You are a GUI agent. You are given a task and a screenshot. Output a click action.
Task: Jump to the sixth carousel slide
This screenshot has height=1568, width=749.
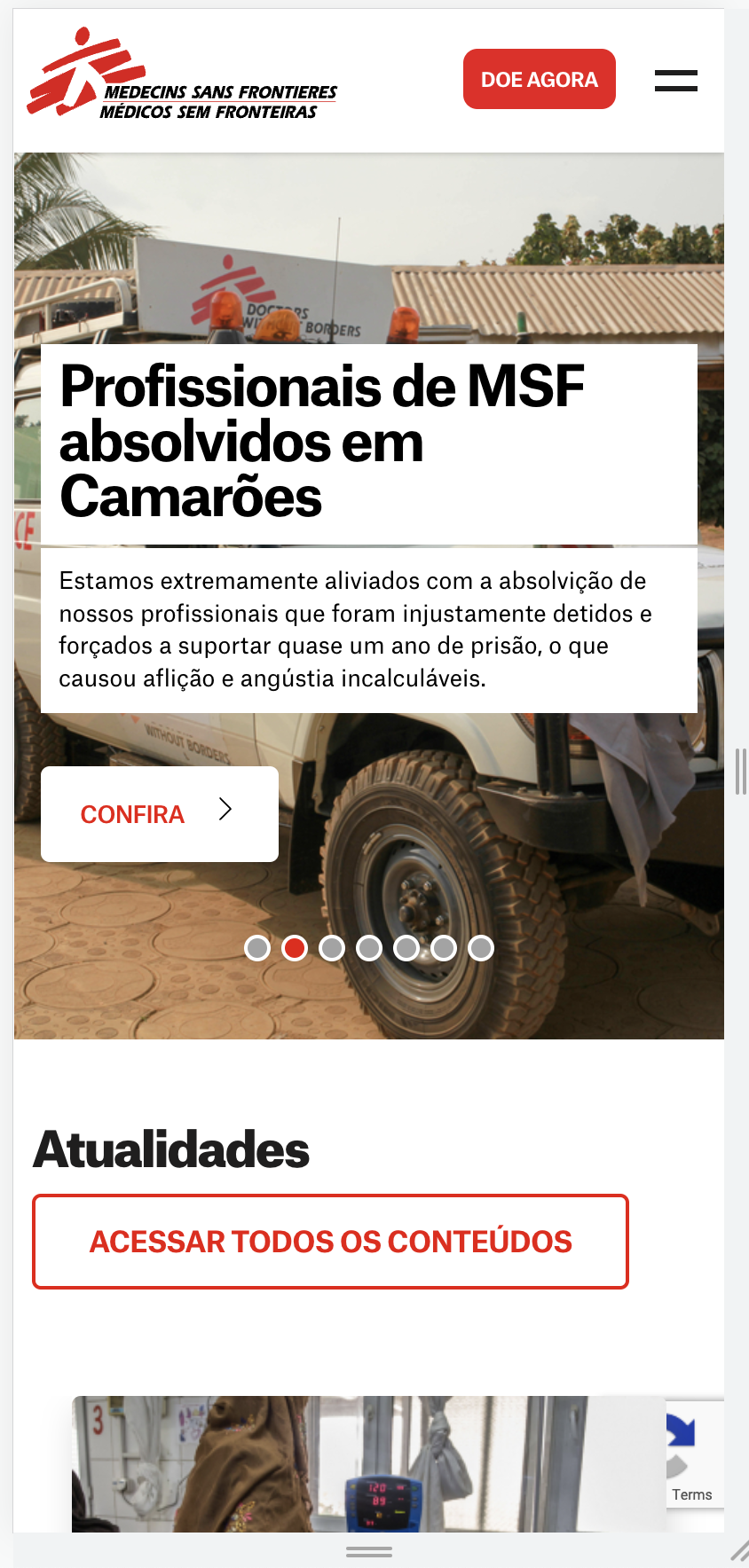444,948
